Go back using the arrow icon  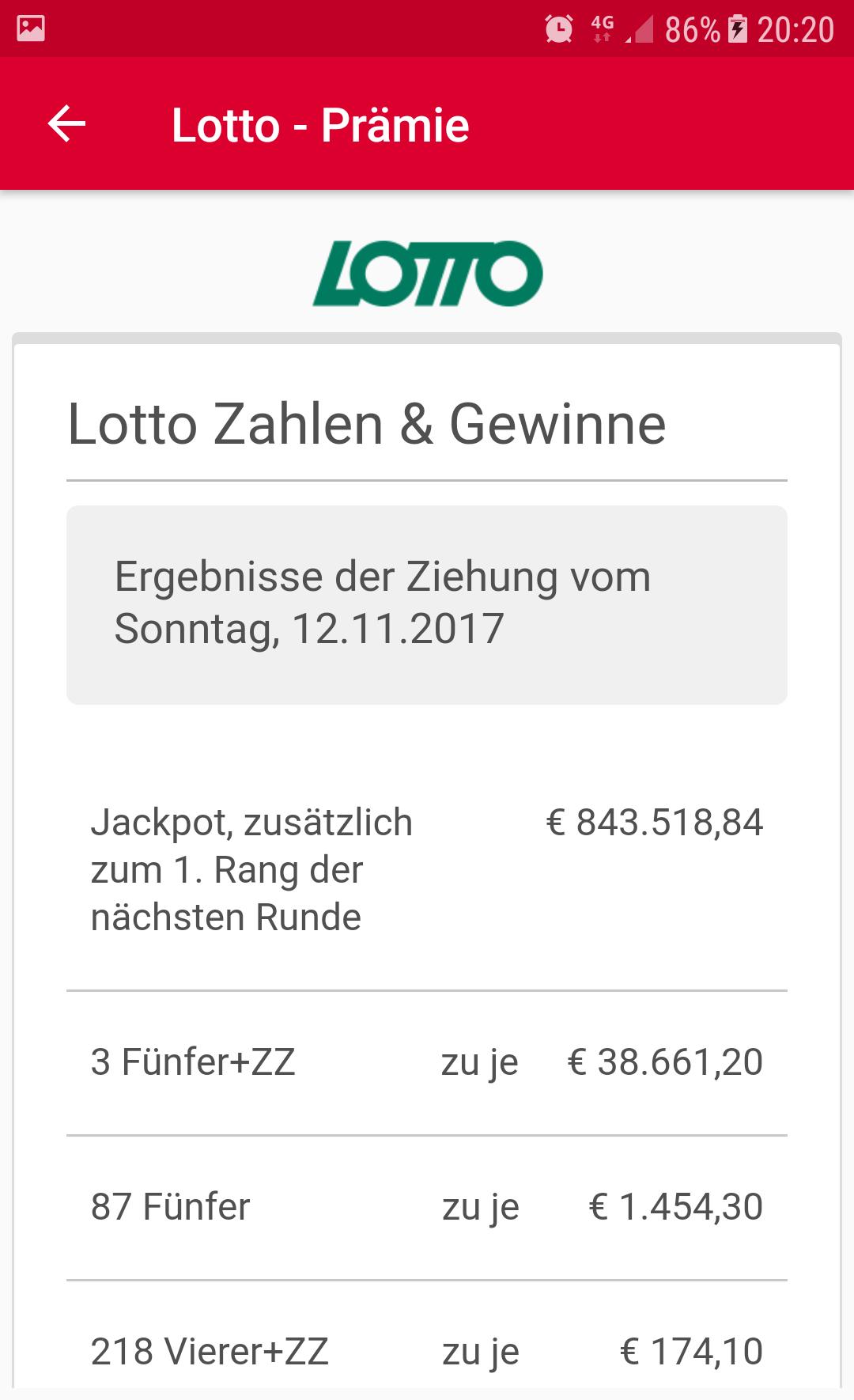pyautogui.click(x=66, y=124)
